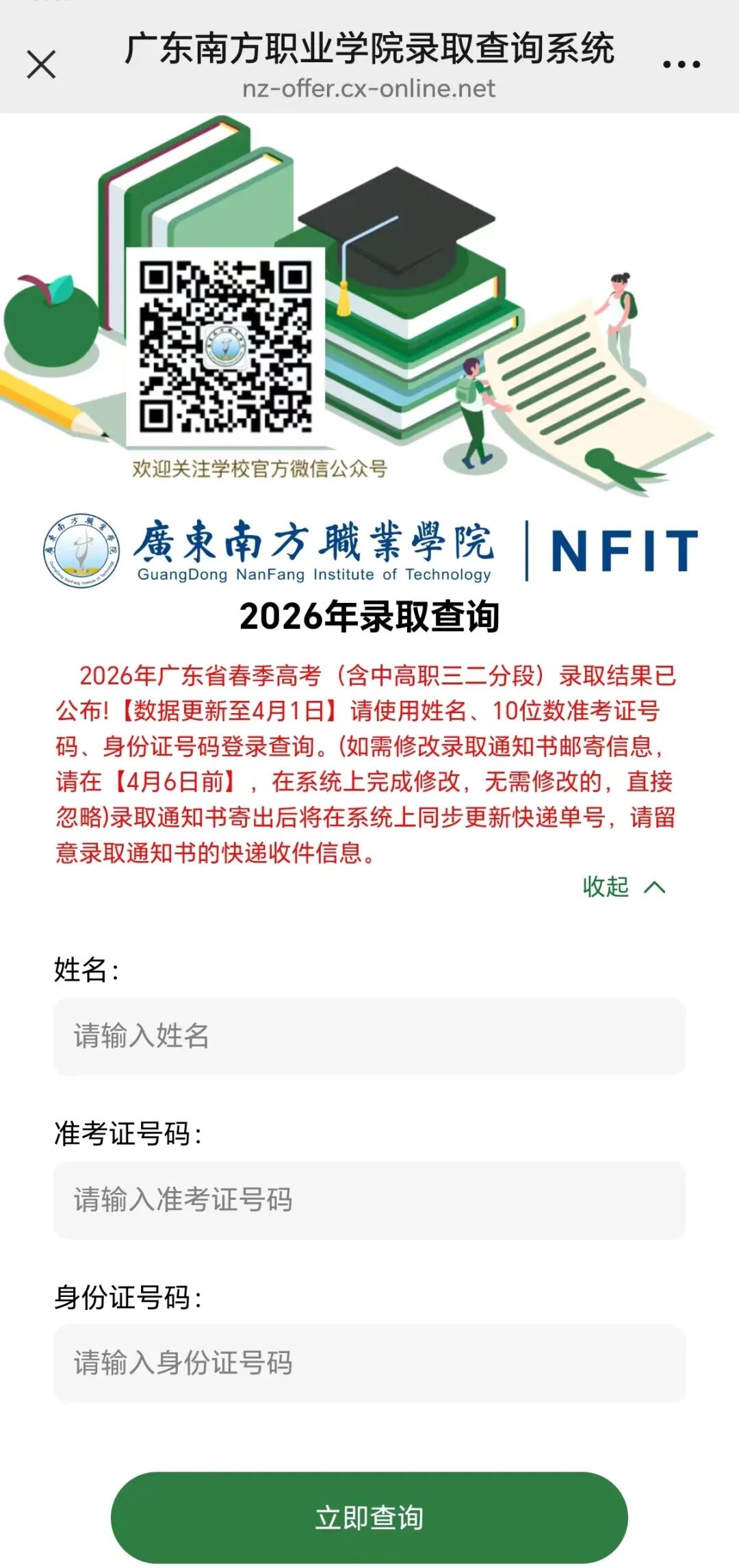Collapse the red notice with 收起
The height and width of the screenshot is (1568, 739).
(623, 887)
